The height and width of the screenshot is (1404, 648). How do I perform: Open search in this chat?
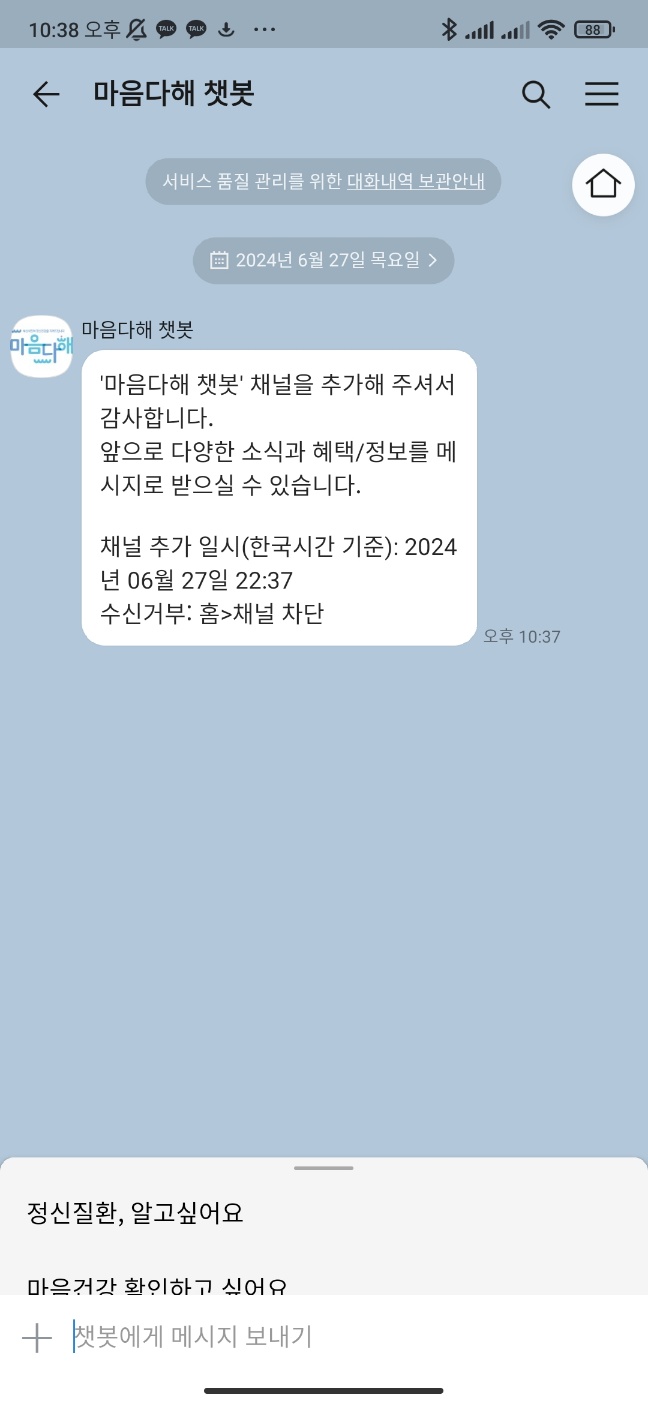[x=536, y=95]
